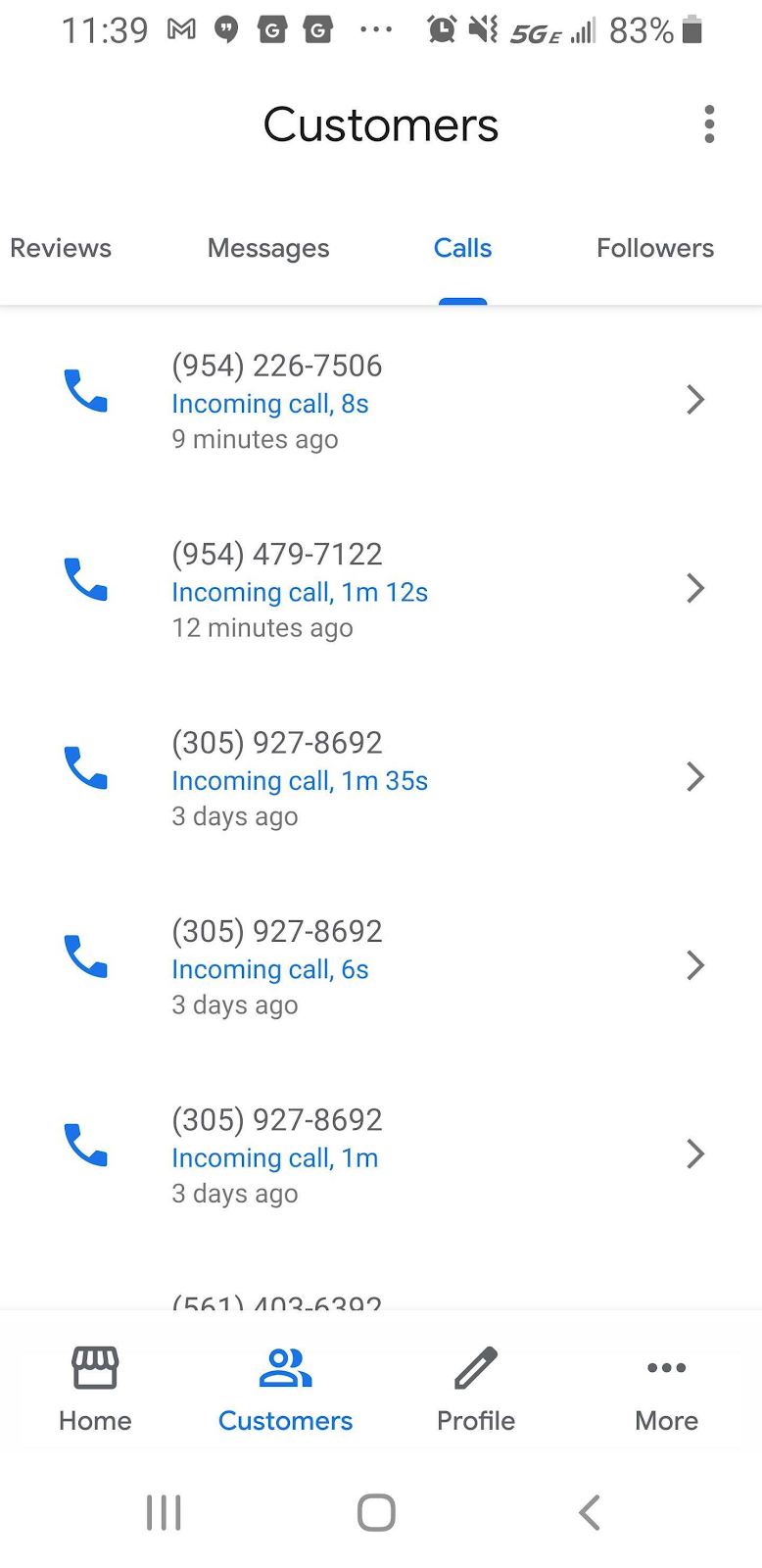The image size is (762, 1568).
Task: Open the Profile tab
Action: click(x=476, y=1388)
